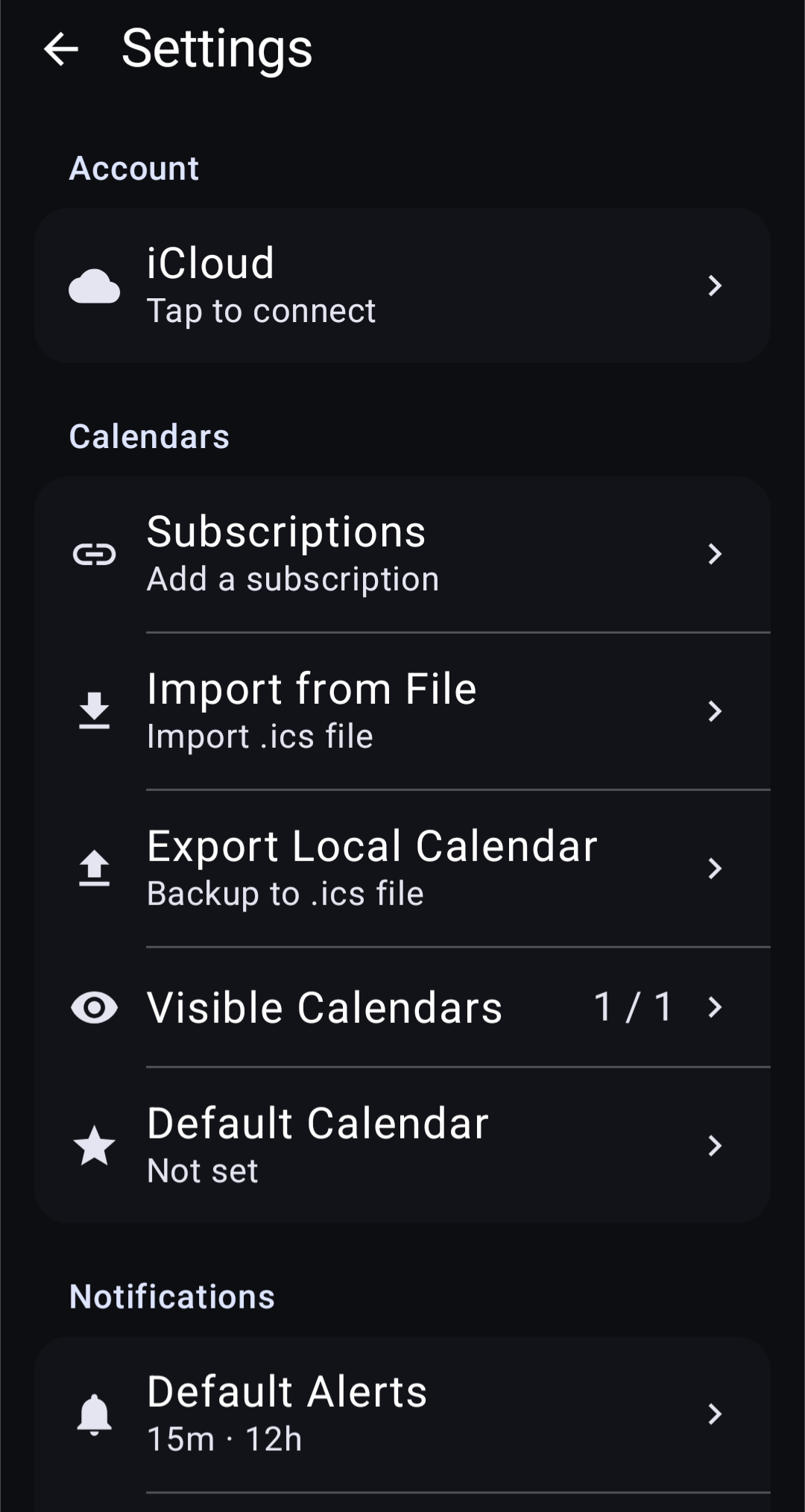Open iCloud account to connect
Image resolution: width=805 pixels, height=1512 pixels.
[x=402, y=286]
